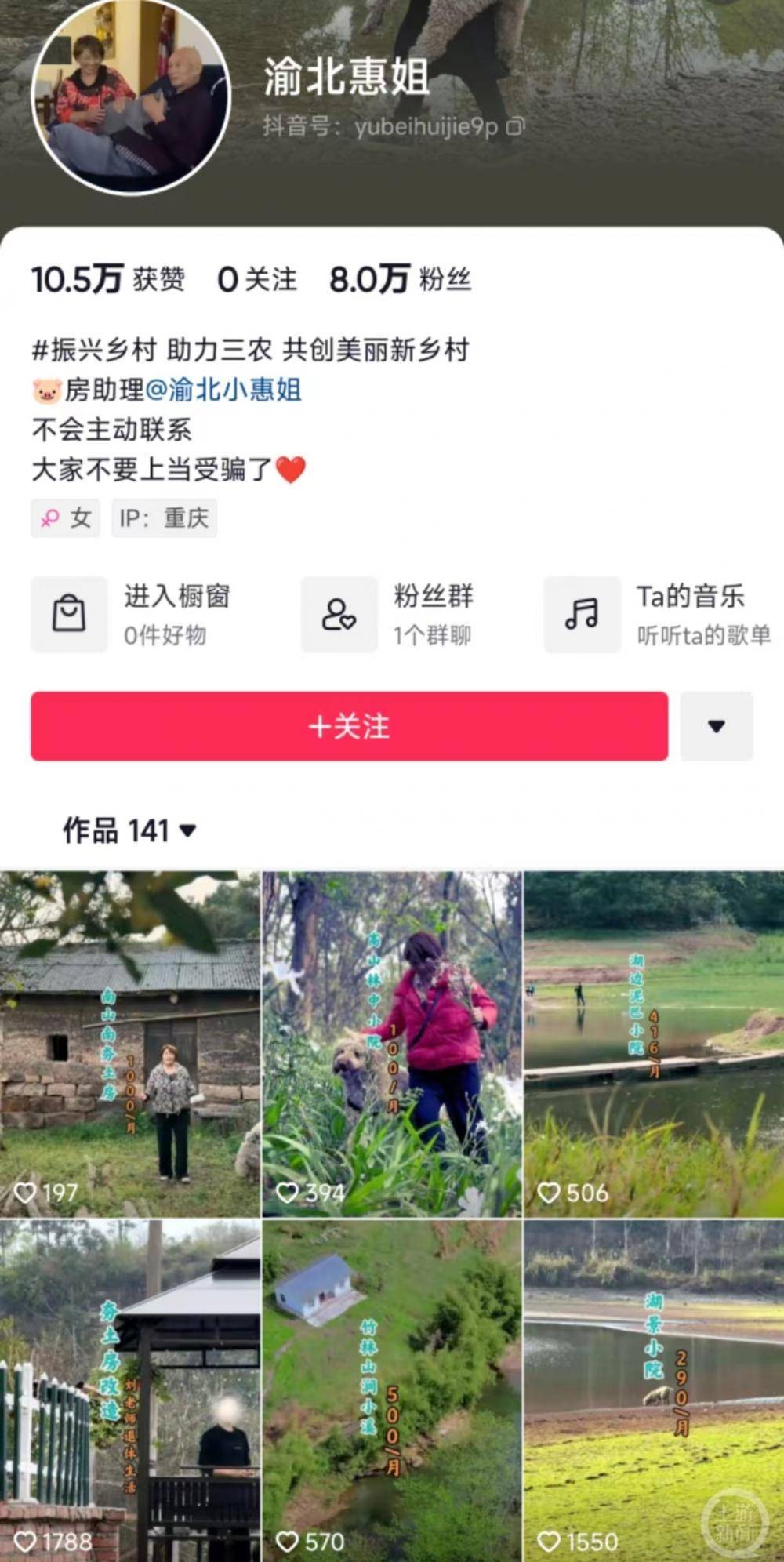Play the lakeside video with 506 likes
Image resolution: width=784 pixels, height=1562 pixels.
(x=654, y=1043)
